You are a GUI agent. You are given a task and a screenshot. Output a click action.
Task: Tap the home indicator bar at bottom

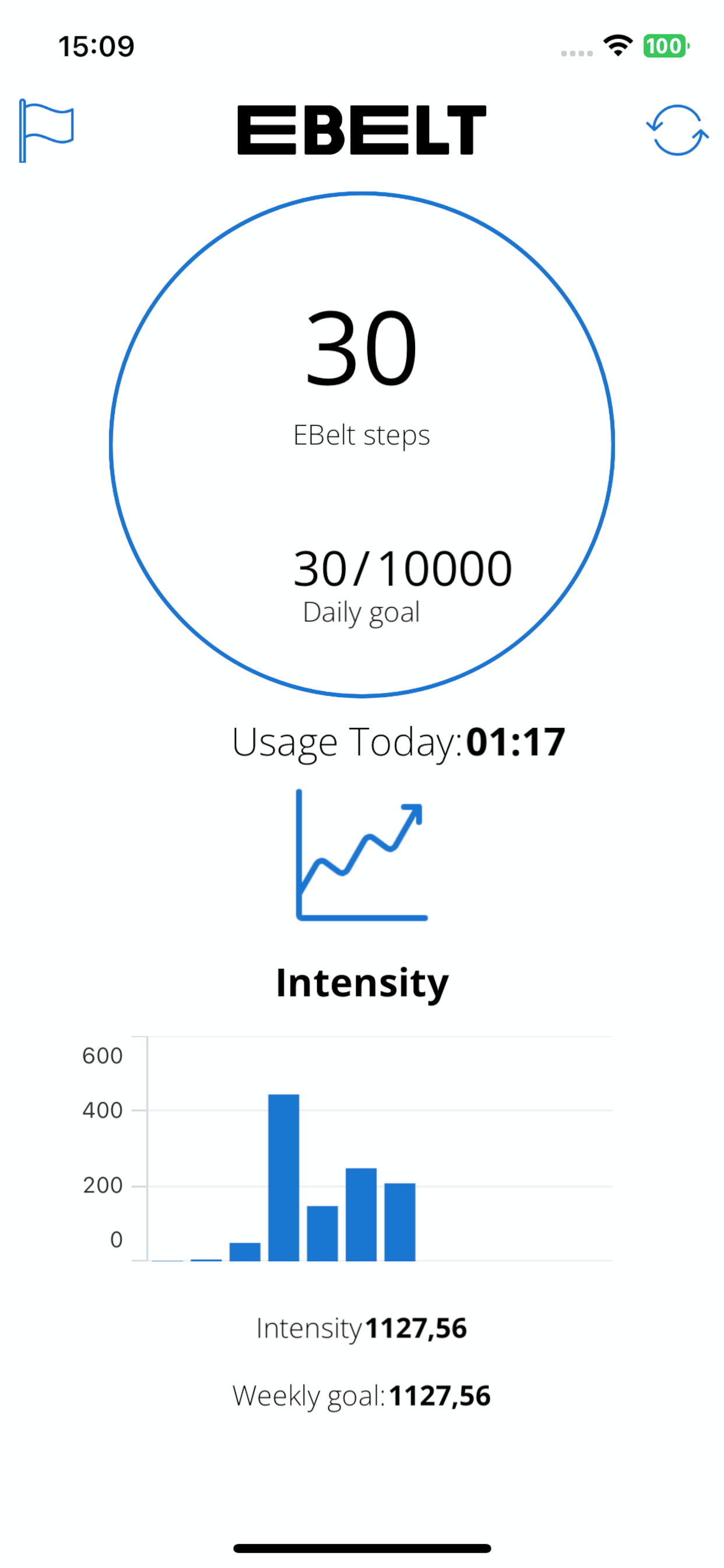click(361, 1546)
